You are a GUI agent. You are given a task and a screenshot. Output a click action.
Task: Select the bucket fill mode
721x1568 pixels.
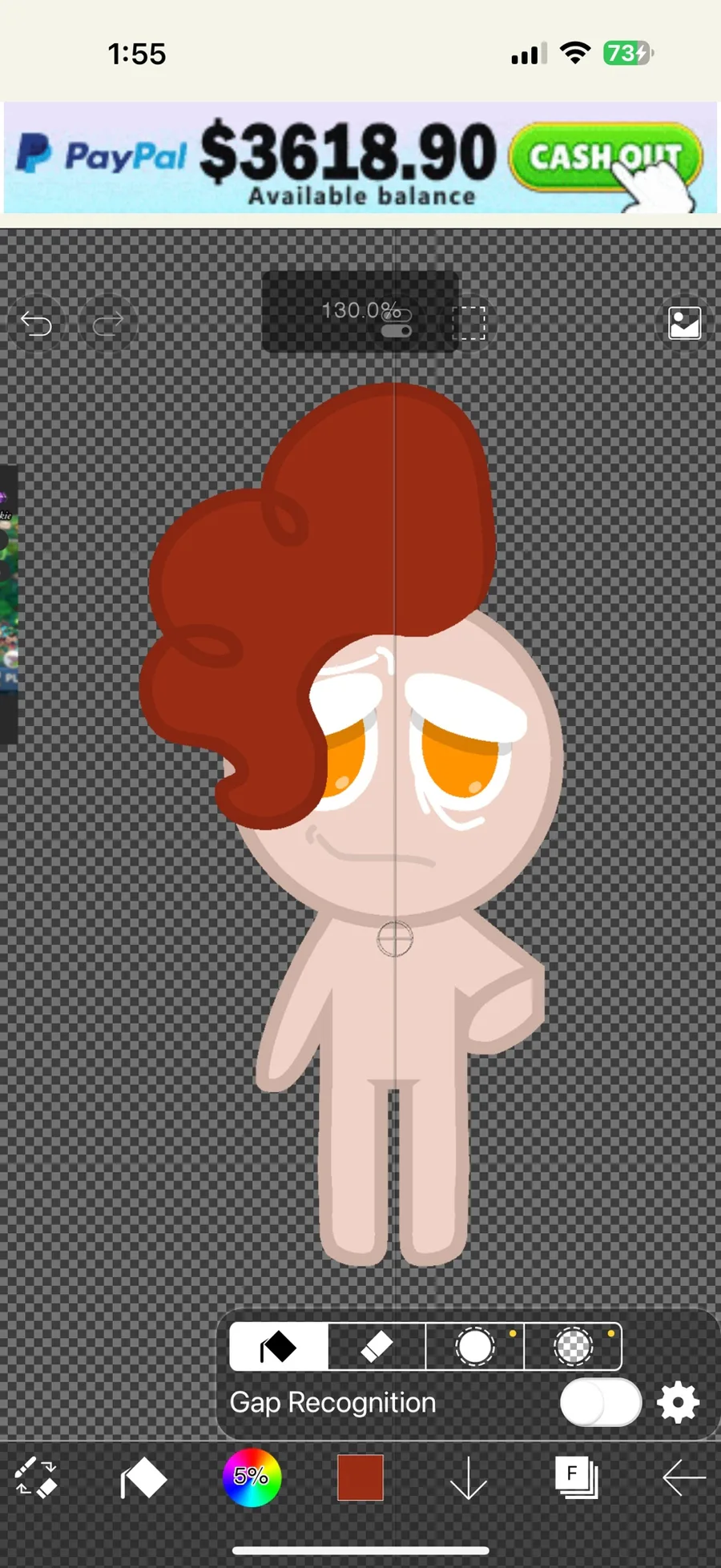278,1347
